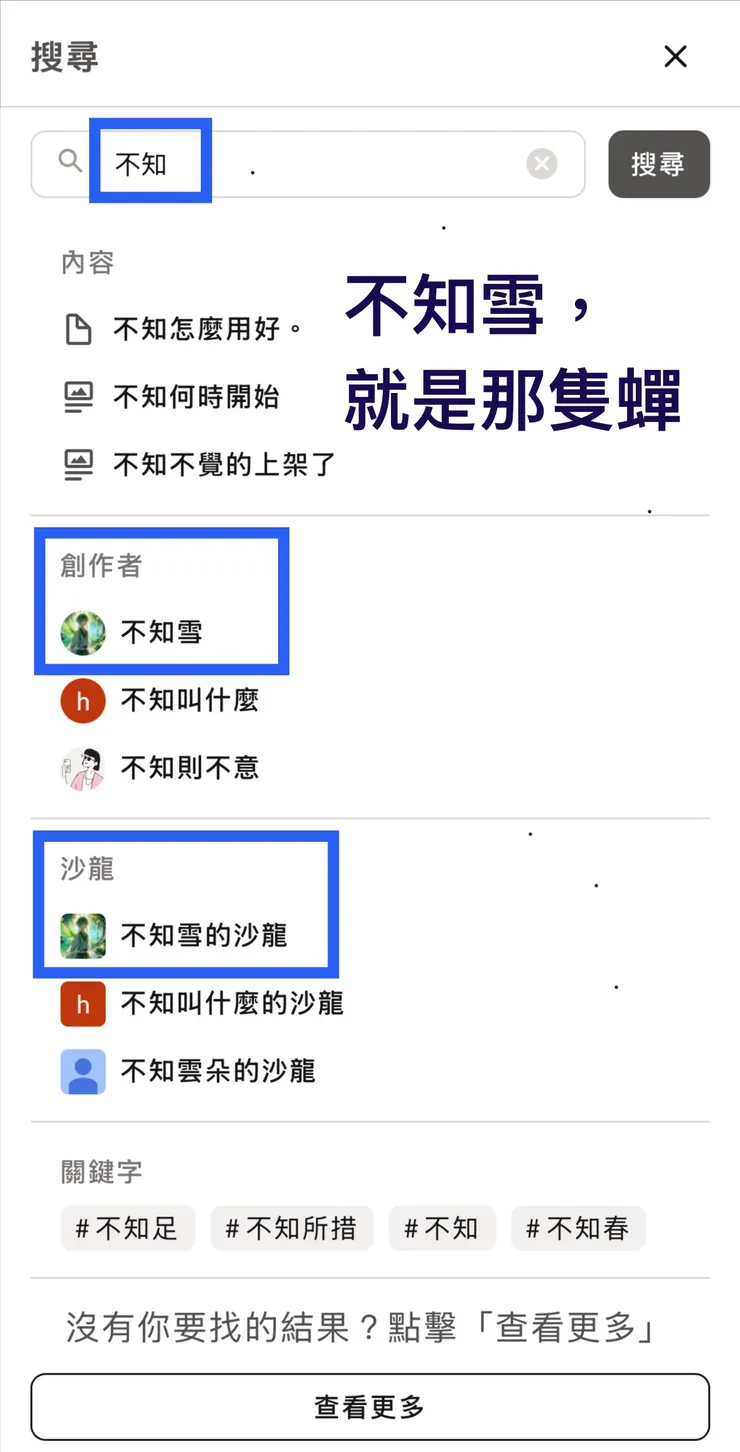Open the 不知雪的沙龍 salon avatar
Image resolution: width=740 pixels, height=1452 pixels.
coord(82,936)
